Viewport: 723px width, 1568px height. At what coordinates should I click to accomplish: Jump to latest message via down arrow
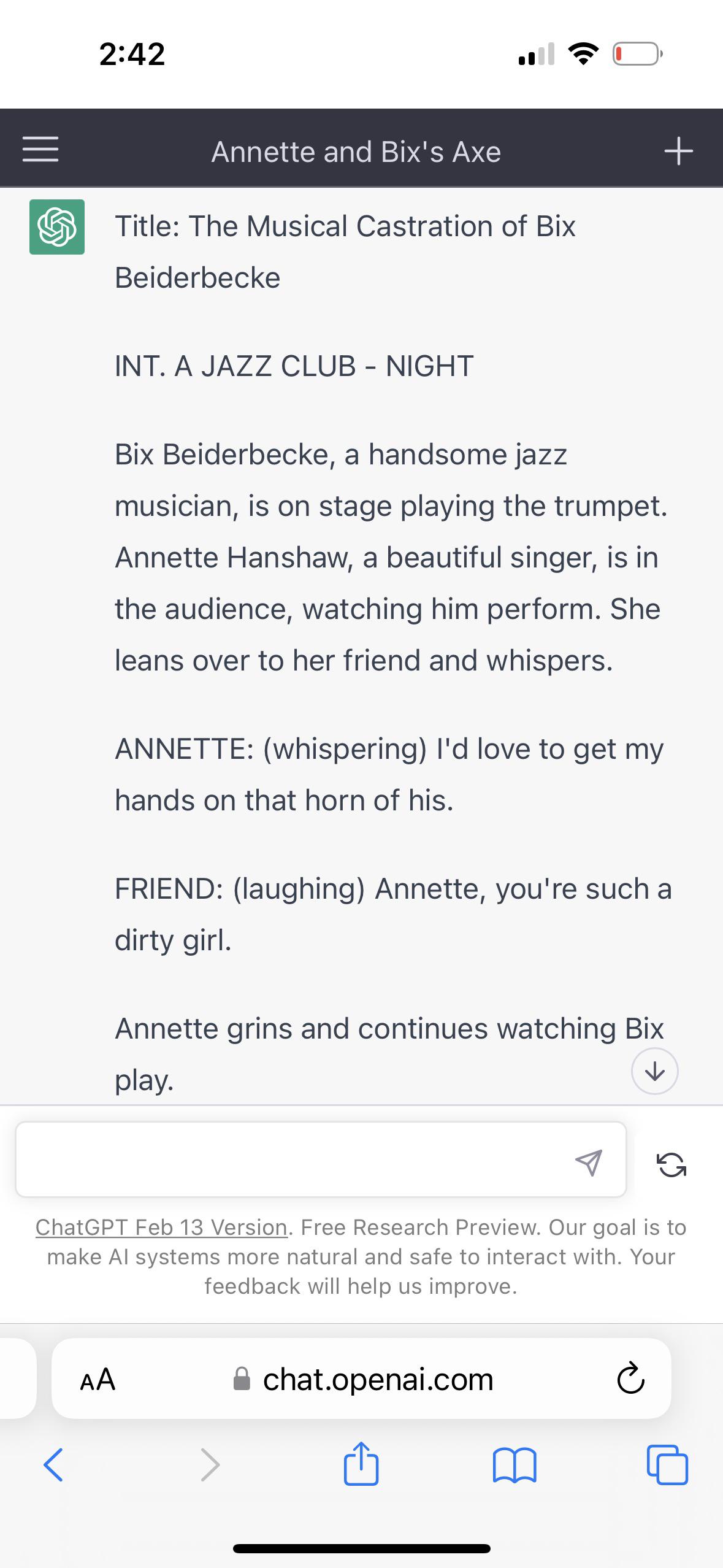click(x=654, y=1071)
